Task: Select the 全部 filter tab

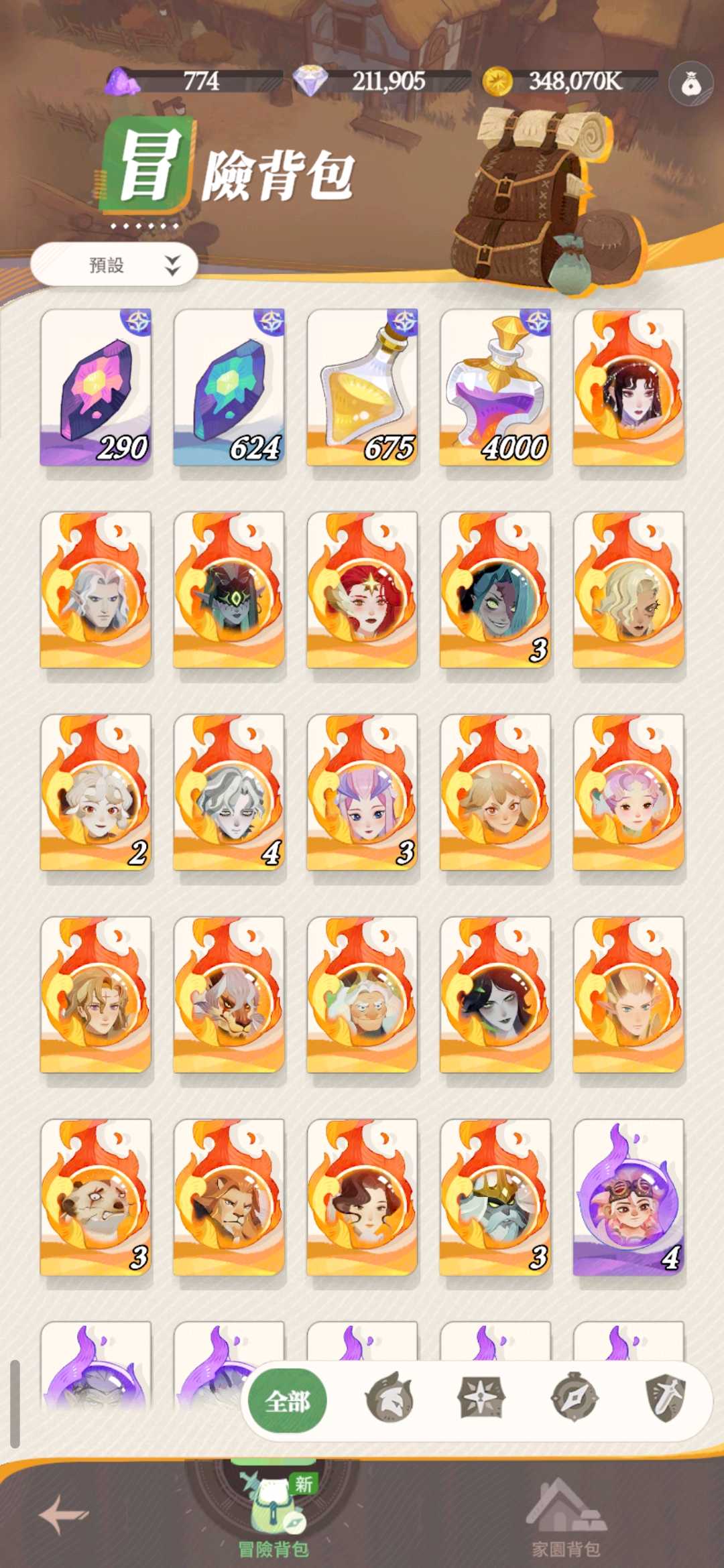Action: [288, 1400]
